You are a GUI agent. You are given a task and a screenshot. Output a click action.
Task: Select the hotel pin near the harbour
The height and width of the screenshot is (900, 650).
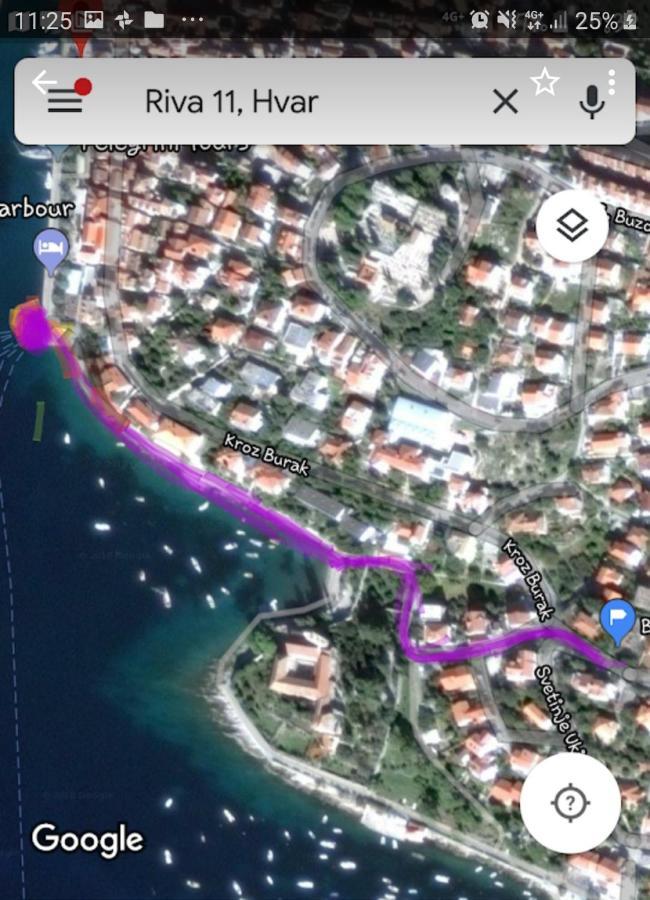pos(51,248)
